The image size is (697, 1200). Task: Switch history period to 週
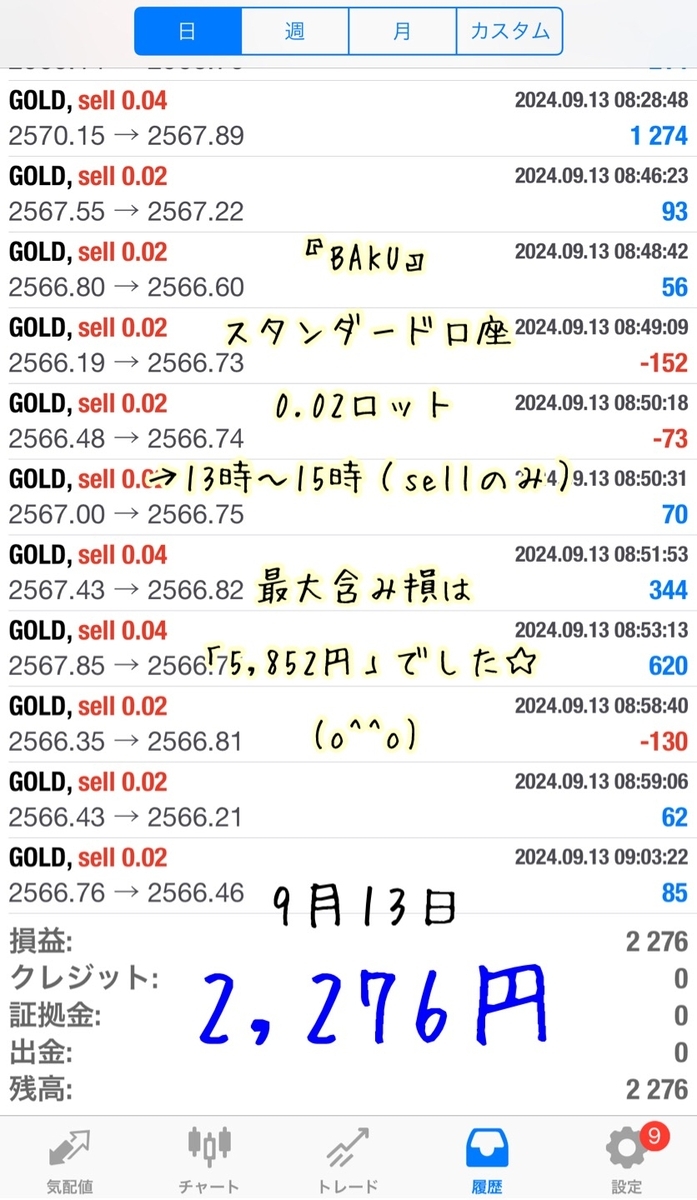click(x=295, y=31)
